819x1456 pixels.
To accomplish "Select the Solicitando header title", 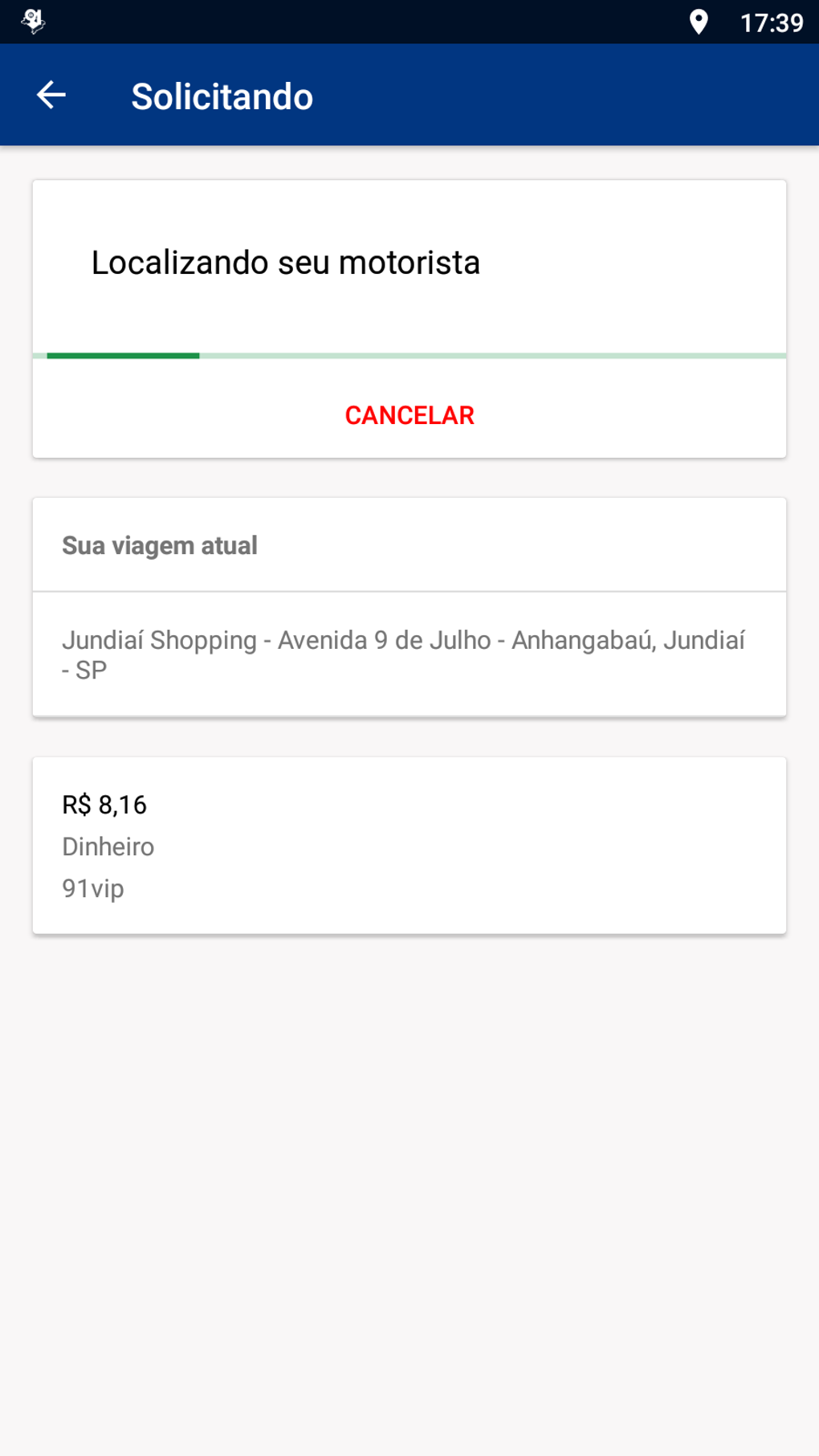I will tap(222, 95).
